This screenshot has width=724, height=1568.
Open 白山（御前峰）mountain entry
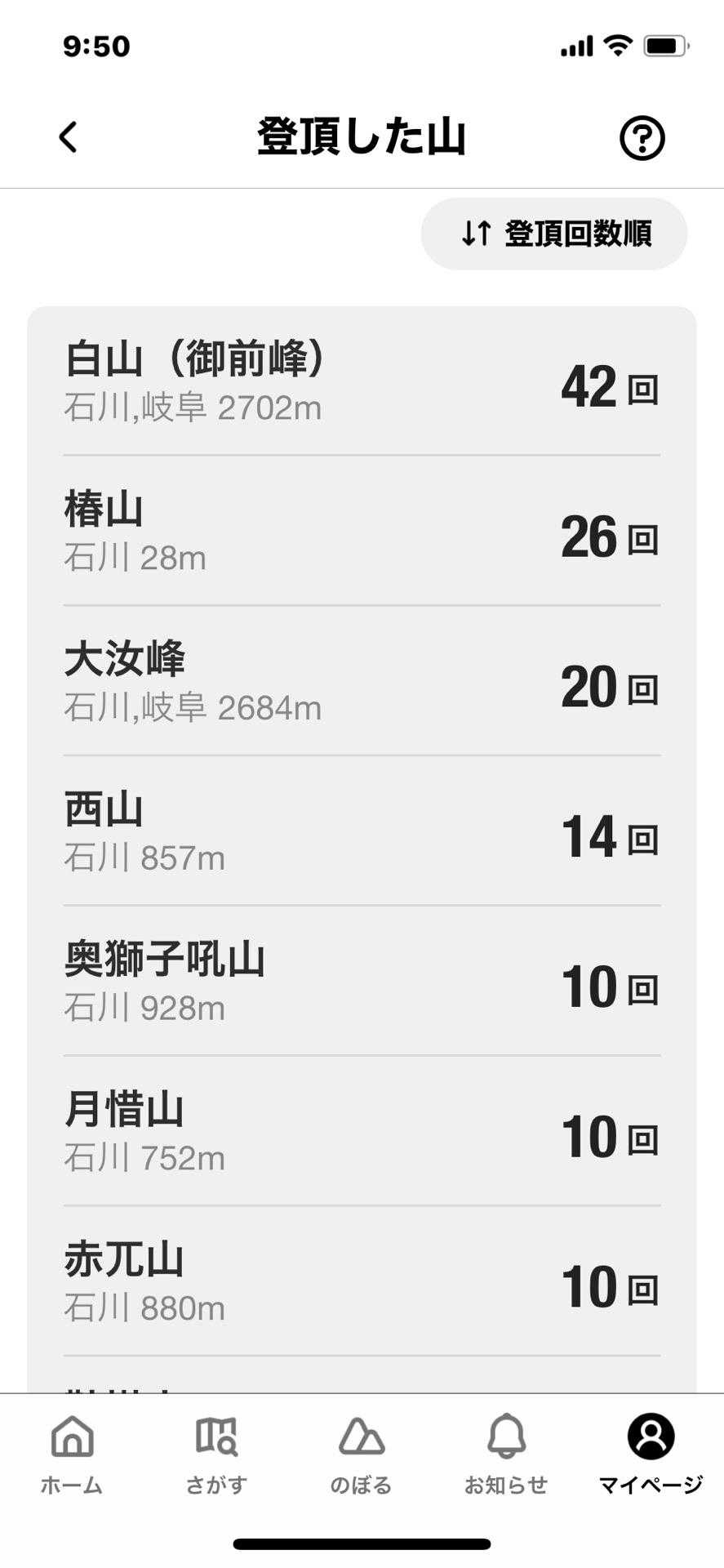pyautogui.click(x=362, y=382)
